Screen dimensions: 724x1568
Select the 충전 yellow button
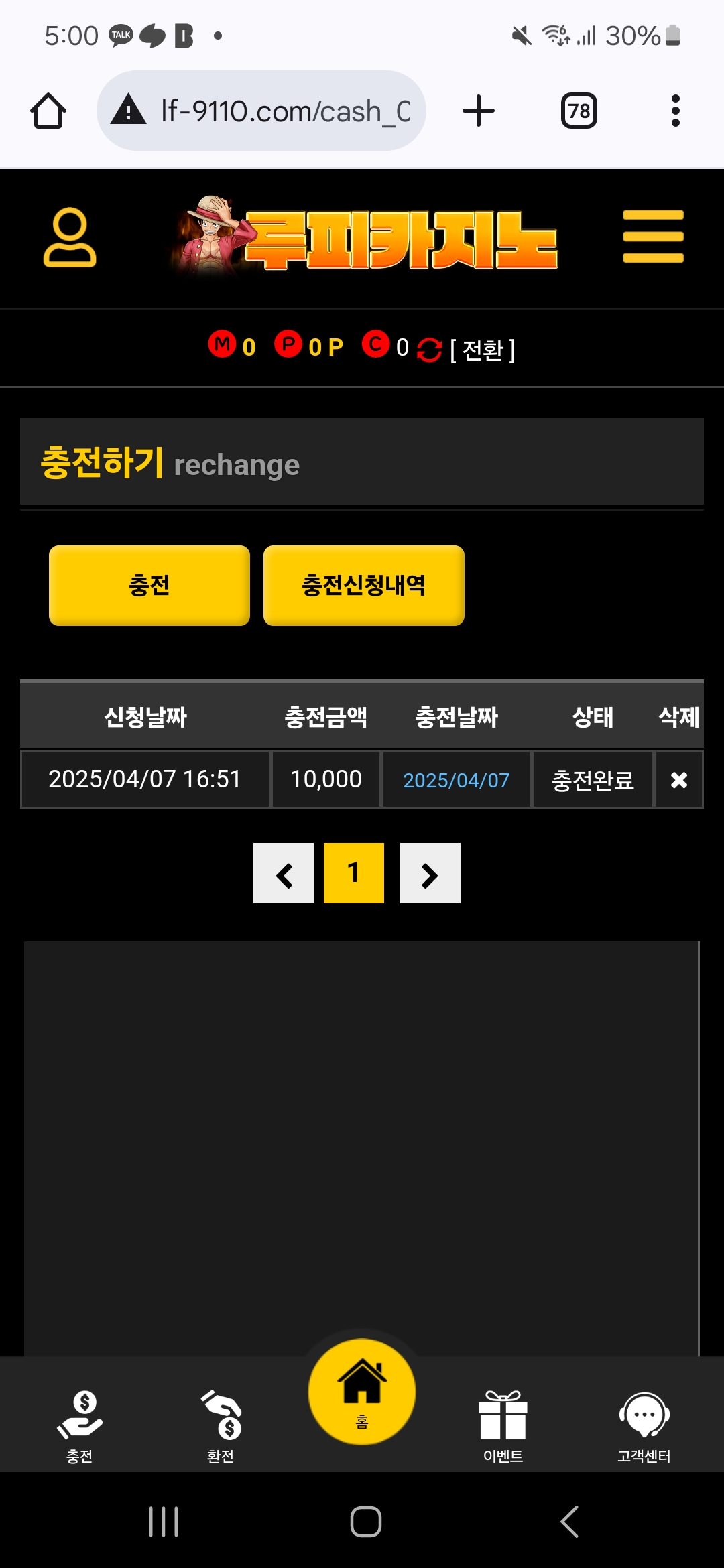[x=149, y=586]
